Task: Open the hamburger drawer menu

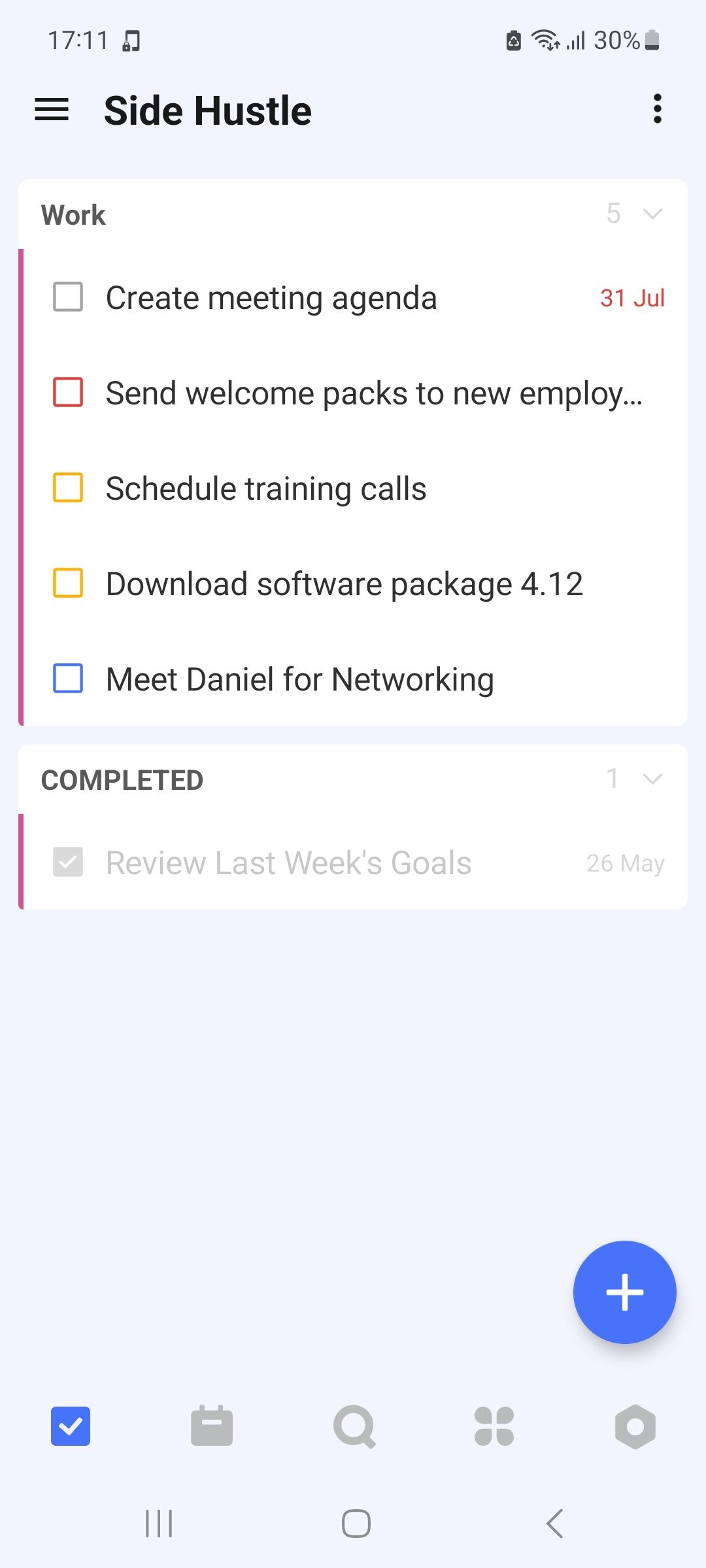Action: [52, 109]
